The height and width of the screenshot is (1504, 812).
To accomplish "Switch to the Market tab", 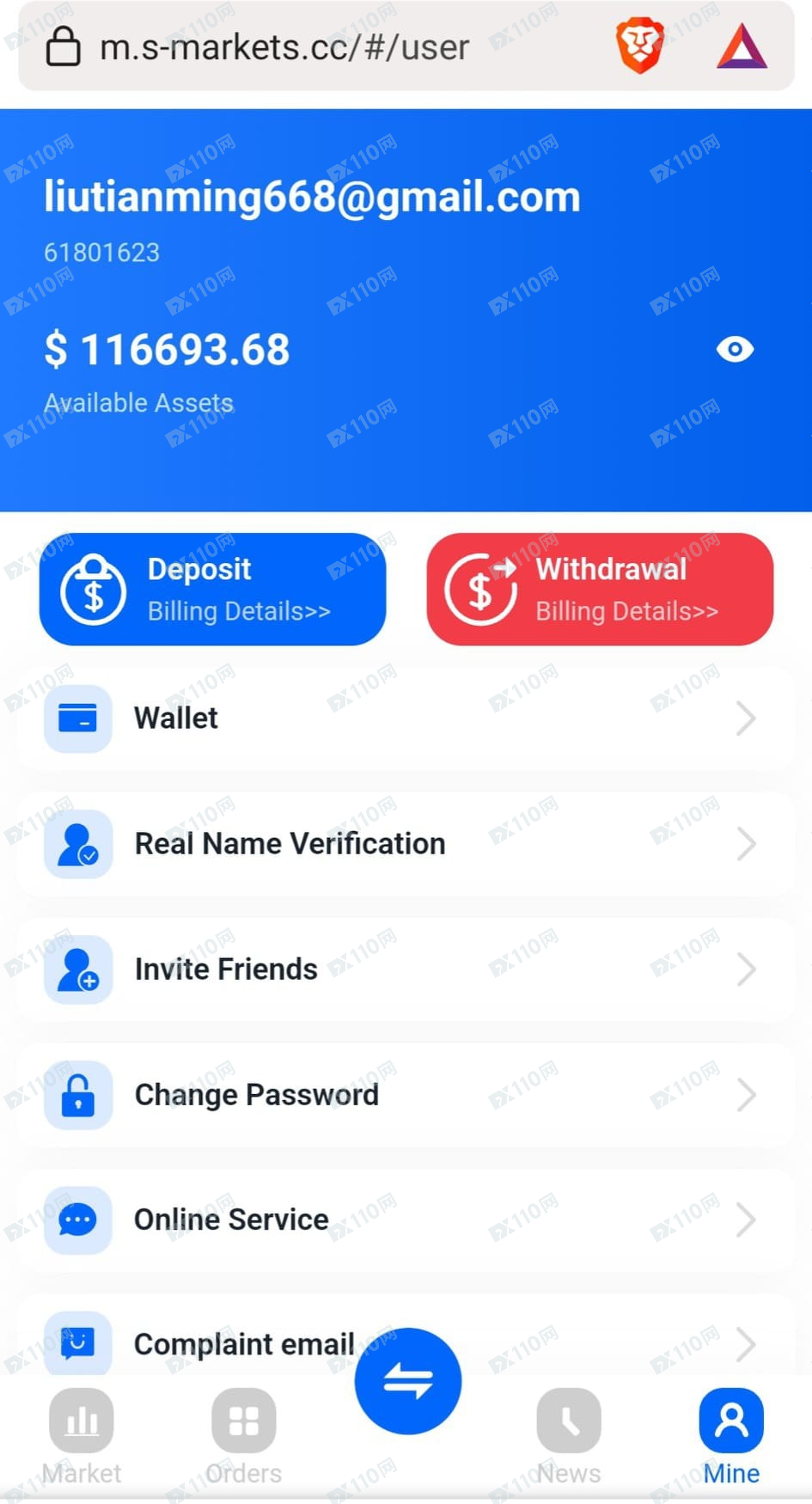I will [x=82, y=1435].
